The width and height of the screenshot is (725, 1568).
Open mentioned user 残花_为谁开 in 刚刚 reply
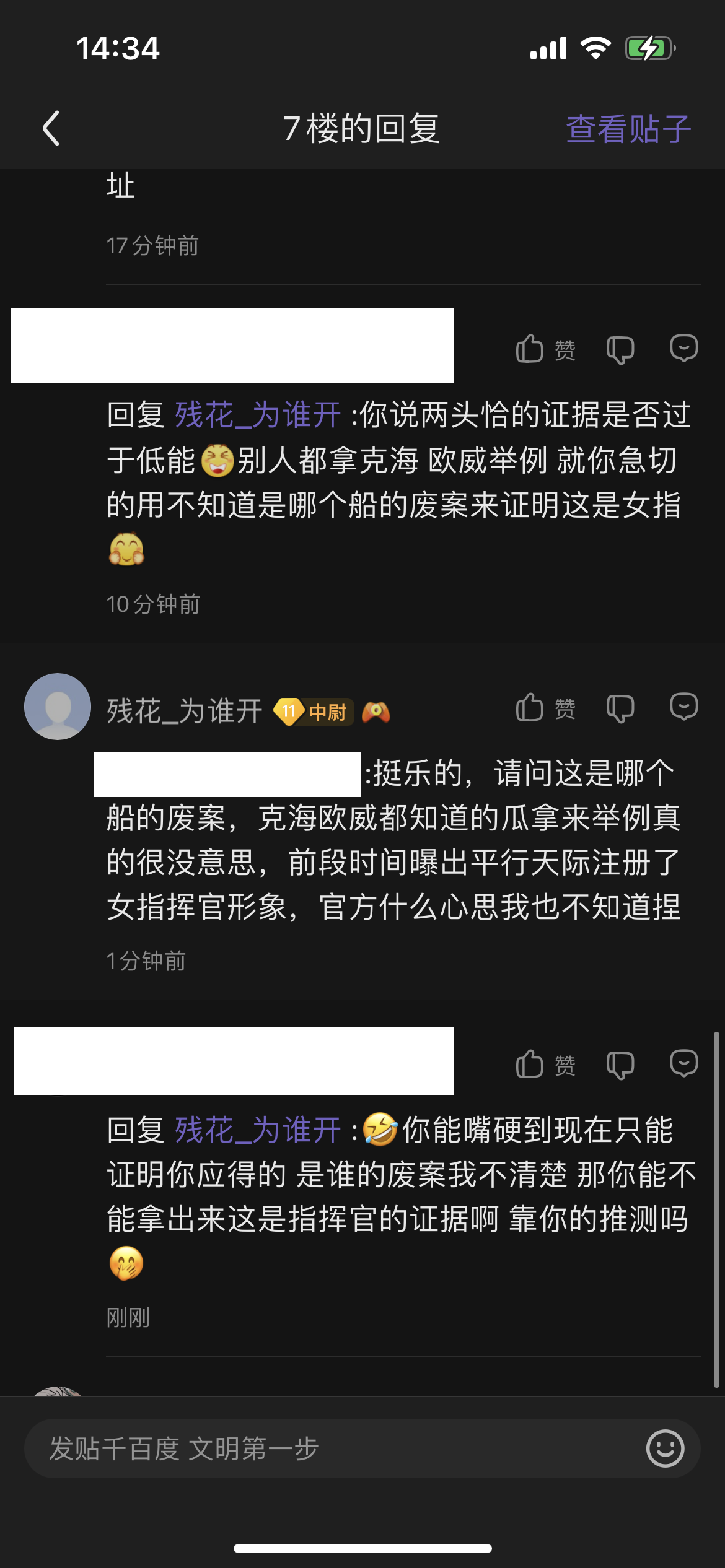[x=257, y=1130]
